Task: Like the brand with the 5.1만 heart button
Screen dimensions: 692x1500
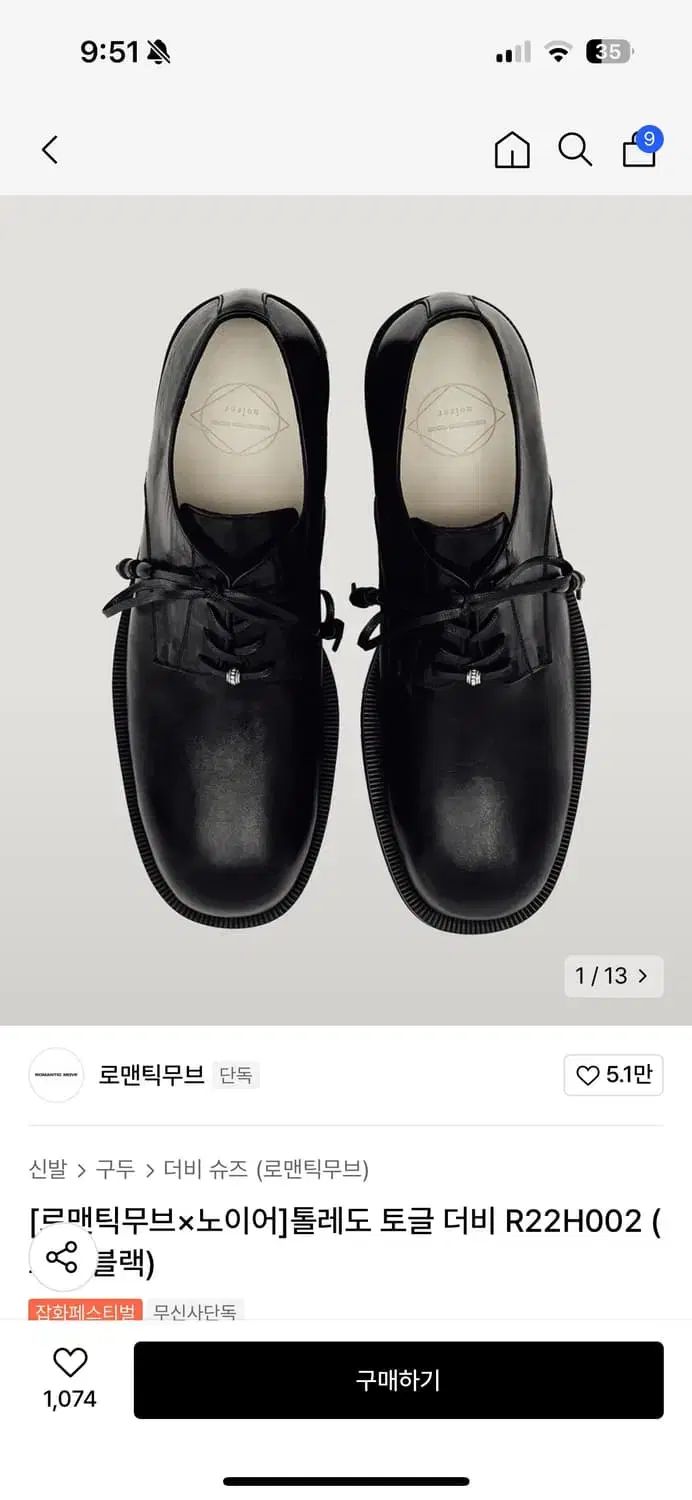Action: click(x=613, y=1075)
